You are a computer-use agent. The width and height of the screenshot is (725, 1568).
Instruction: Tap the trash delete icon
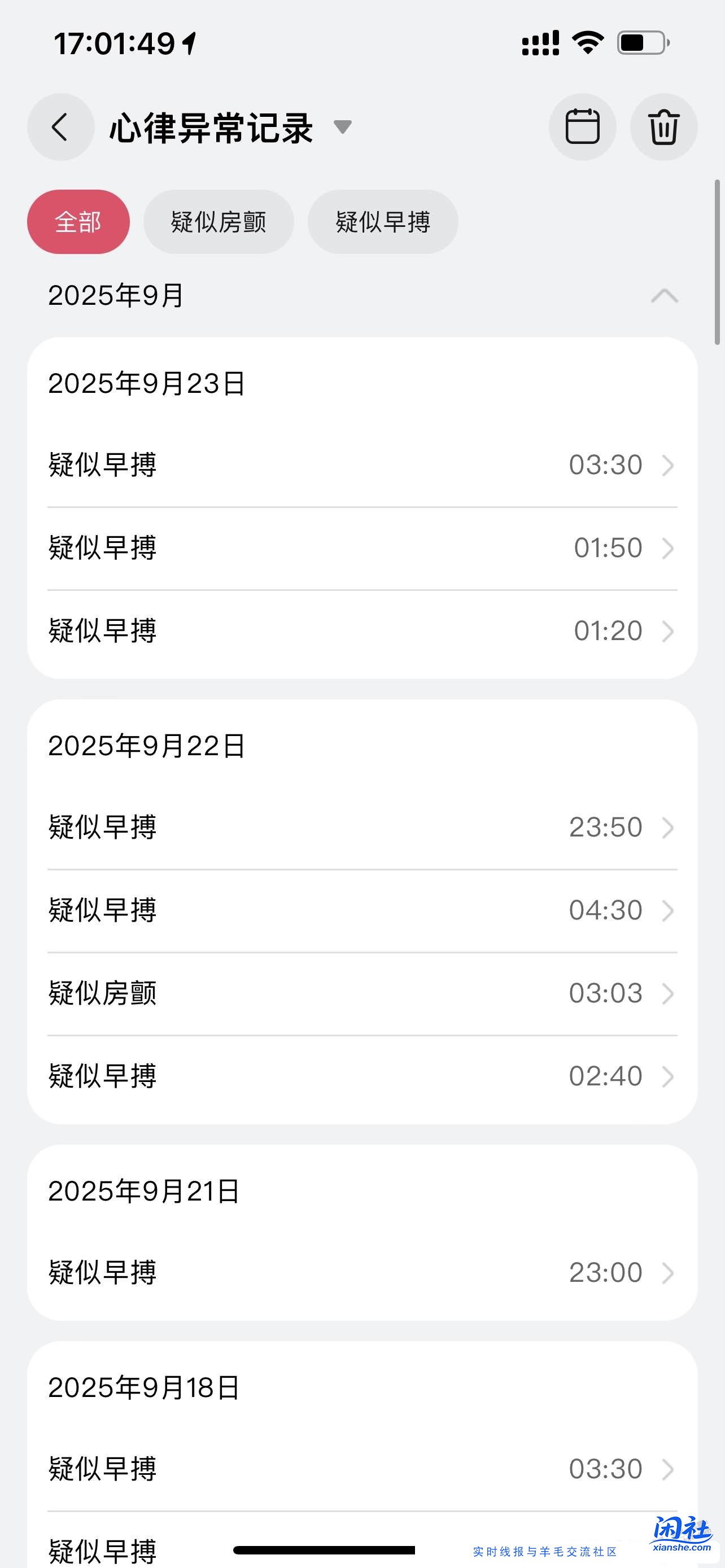coord(663,126)
